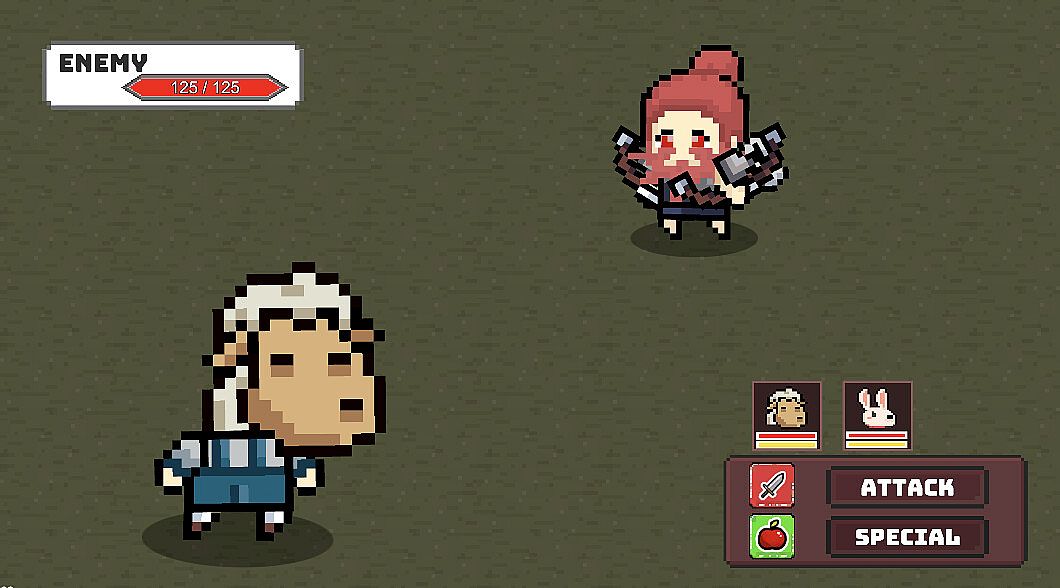Select the Special action

click(x=907, y=537)
